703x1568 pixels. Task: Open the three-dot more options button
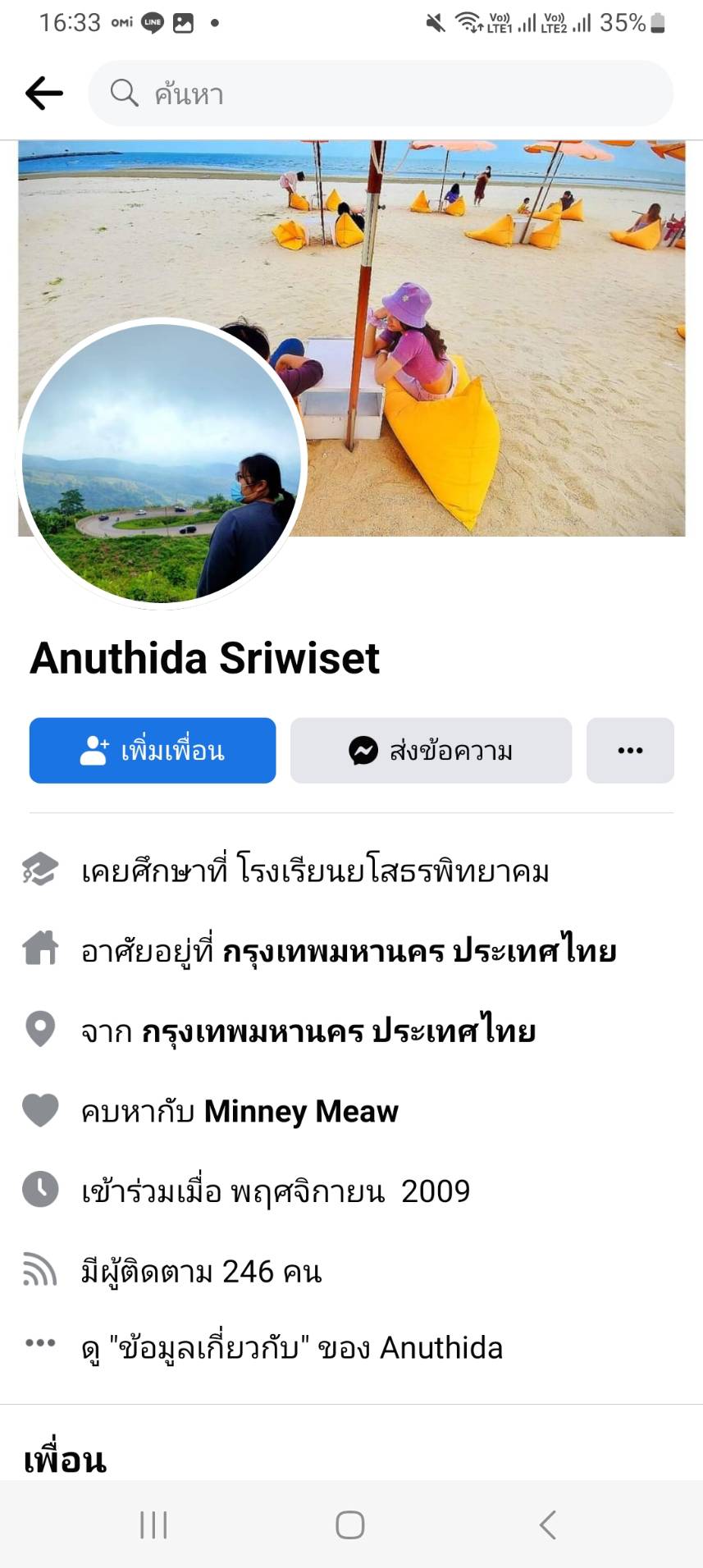coord(630,751)
